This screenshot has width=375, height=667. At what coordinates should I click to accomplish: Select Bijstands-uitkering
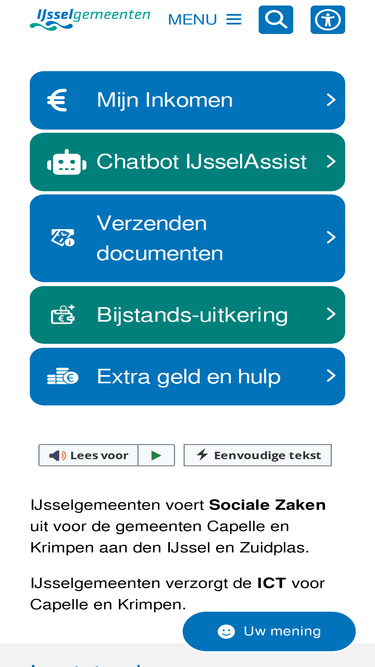[187, 315]
